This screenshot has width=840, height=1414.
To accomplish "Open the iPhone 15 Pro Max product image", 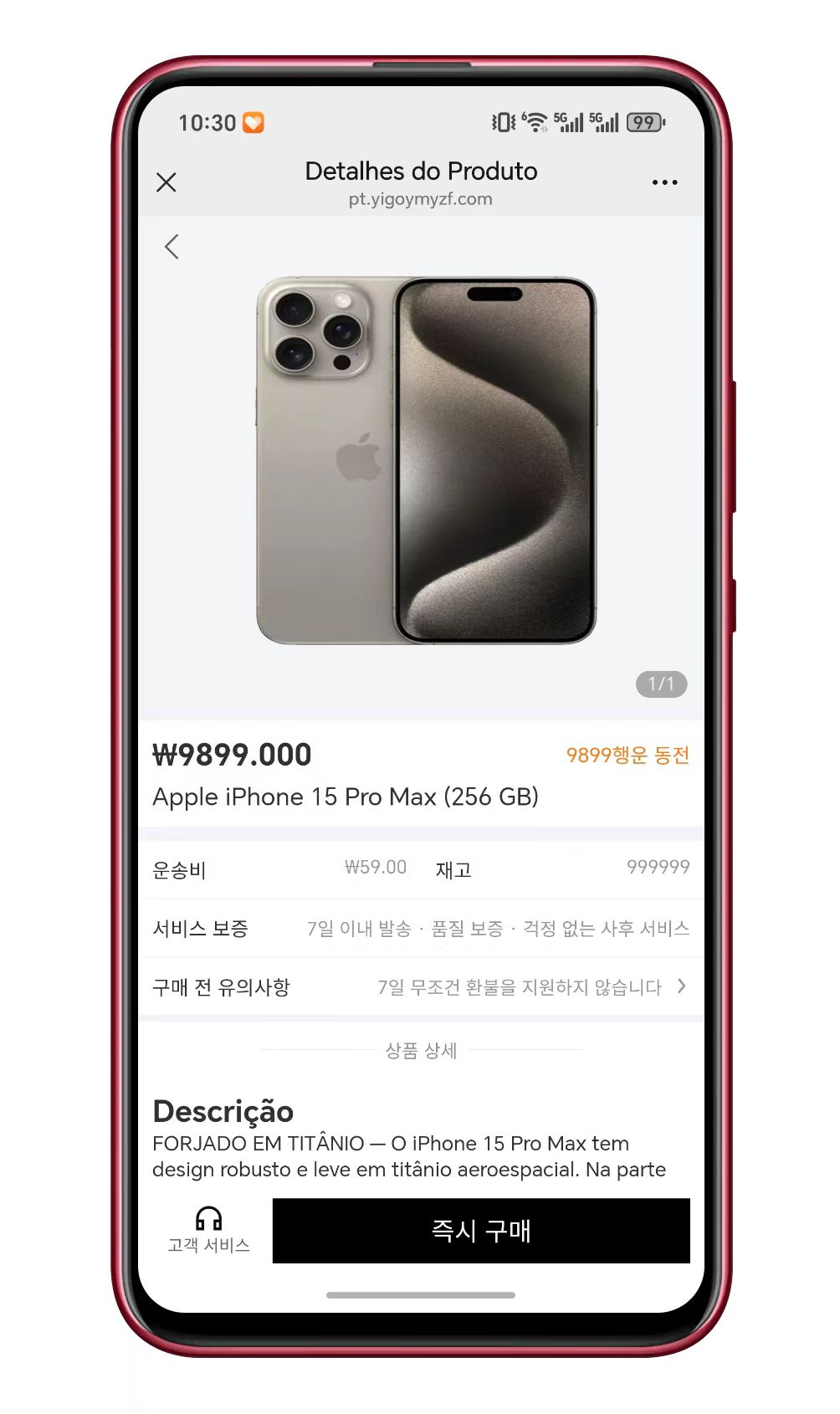I will (x=426, y=461).
